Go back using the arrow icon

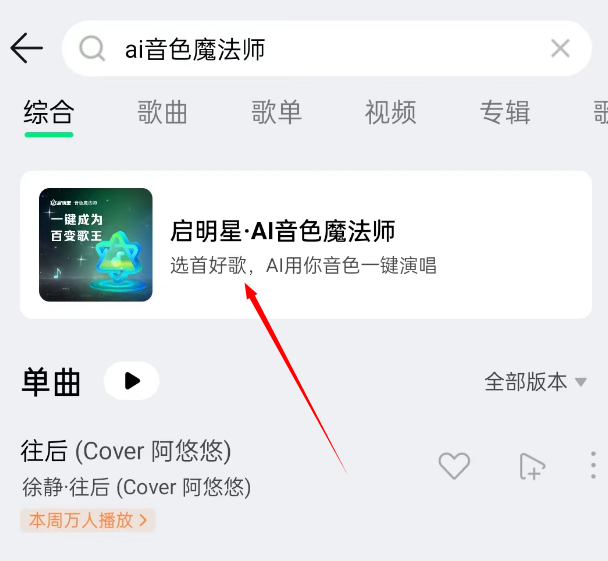[27, 48]
